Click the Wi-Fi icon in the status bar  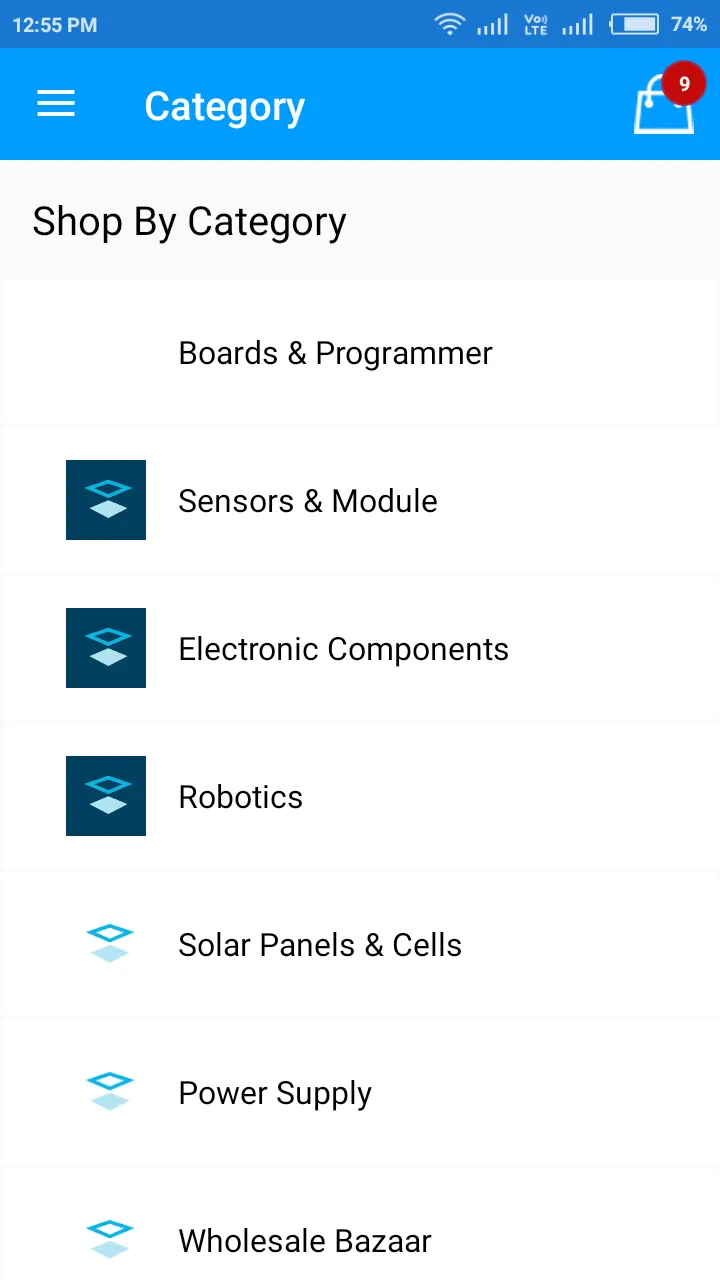coord(449,24)
